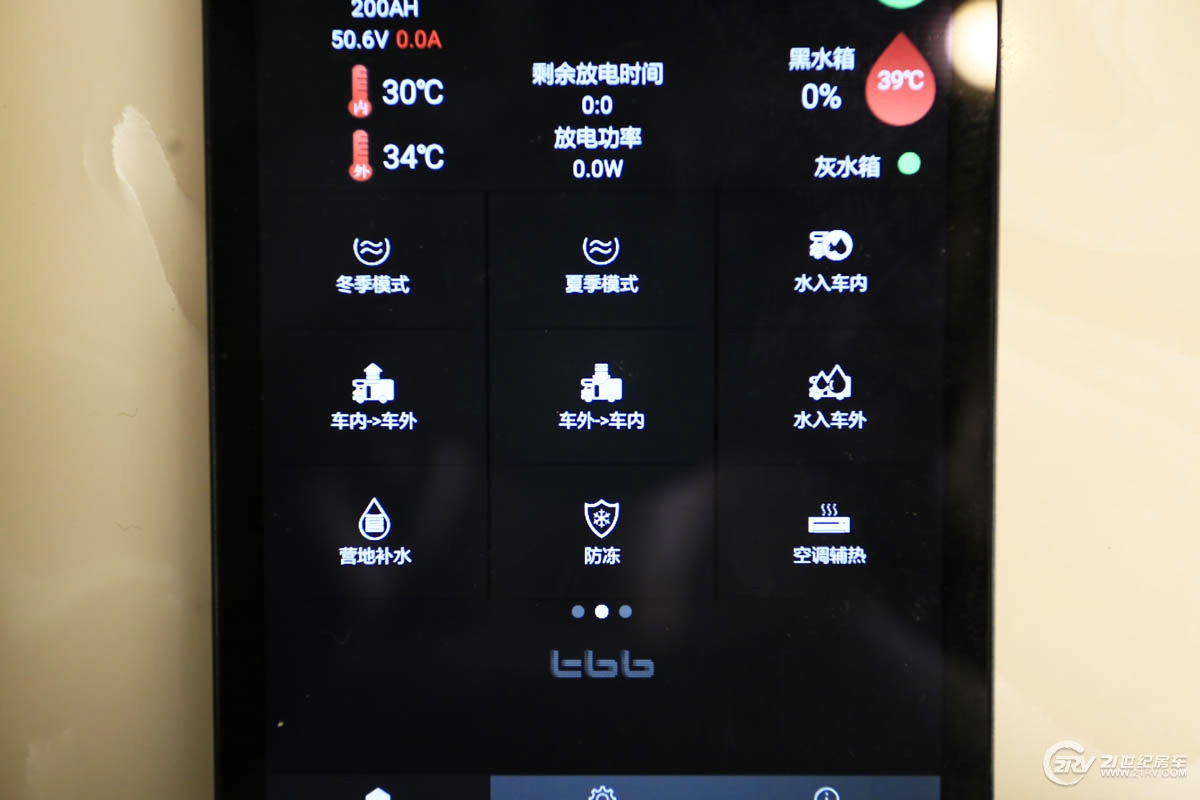Viewport: 1200px width, 800px height.
Task: Select 水入车外 water option
Action: (830, 398)
